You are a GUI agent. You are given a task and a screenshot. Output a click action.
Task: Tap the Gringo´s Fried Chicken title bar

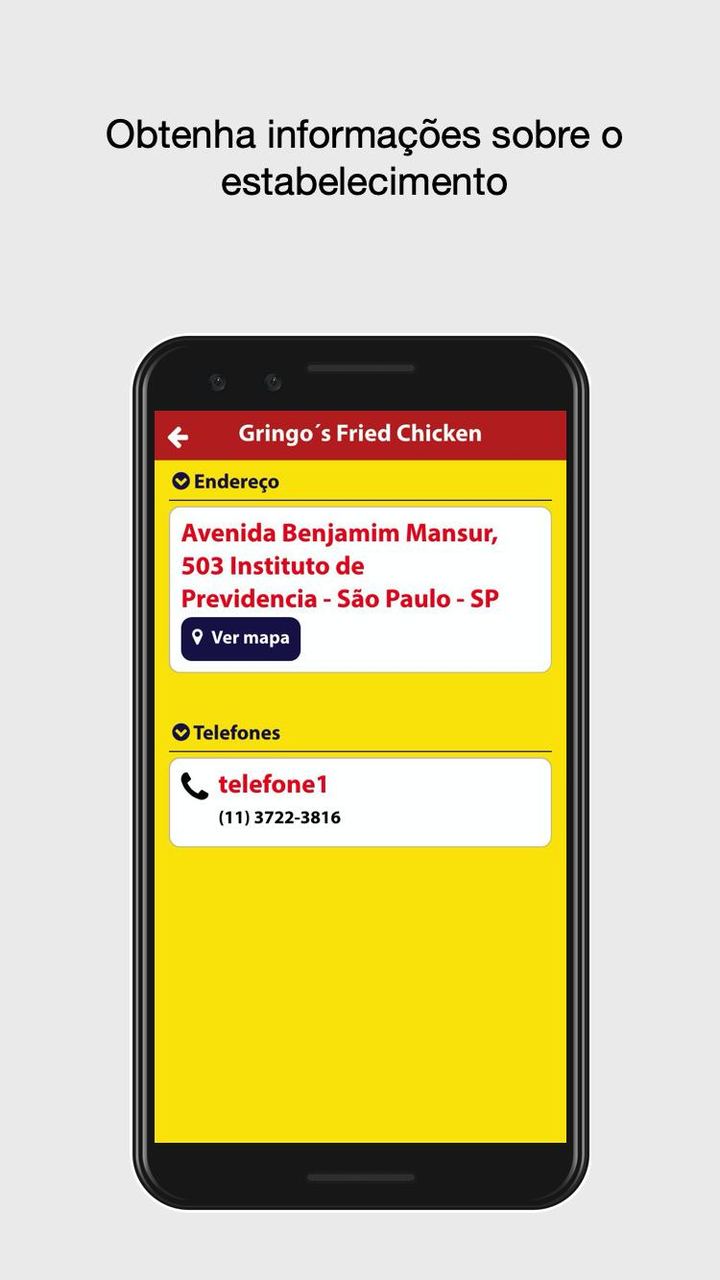coord(359,434)
